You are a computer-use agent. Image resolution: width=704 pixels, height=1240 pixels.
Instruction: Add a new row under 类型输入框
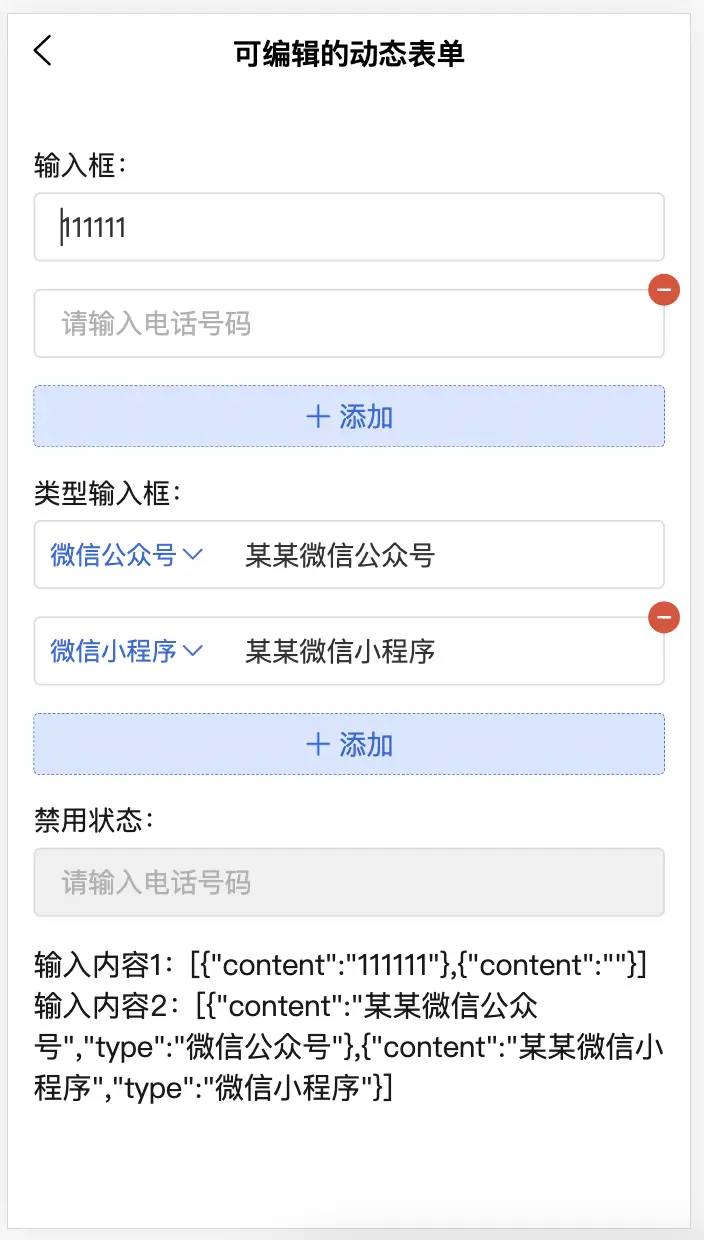tap(349, 744)
